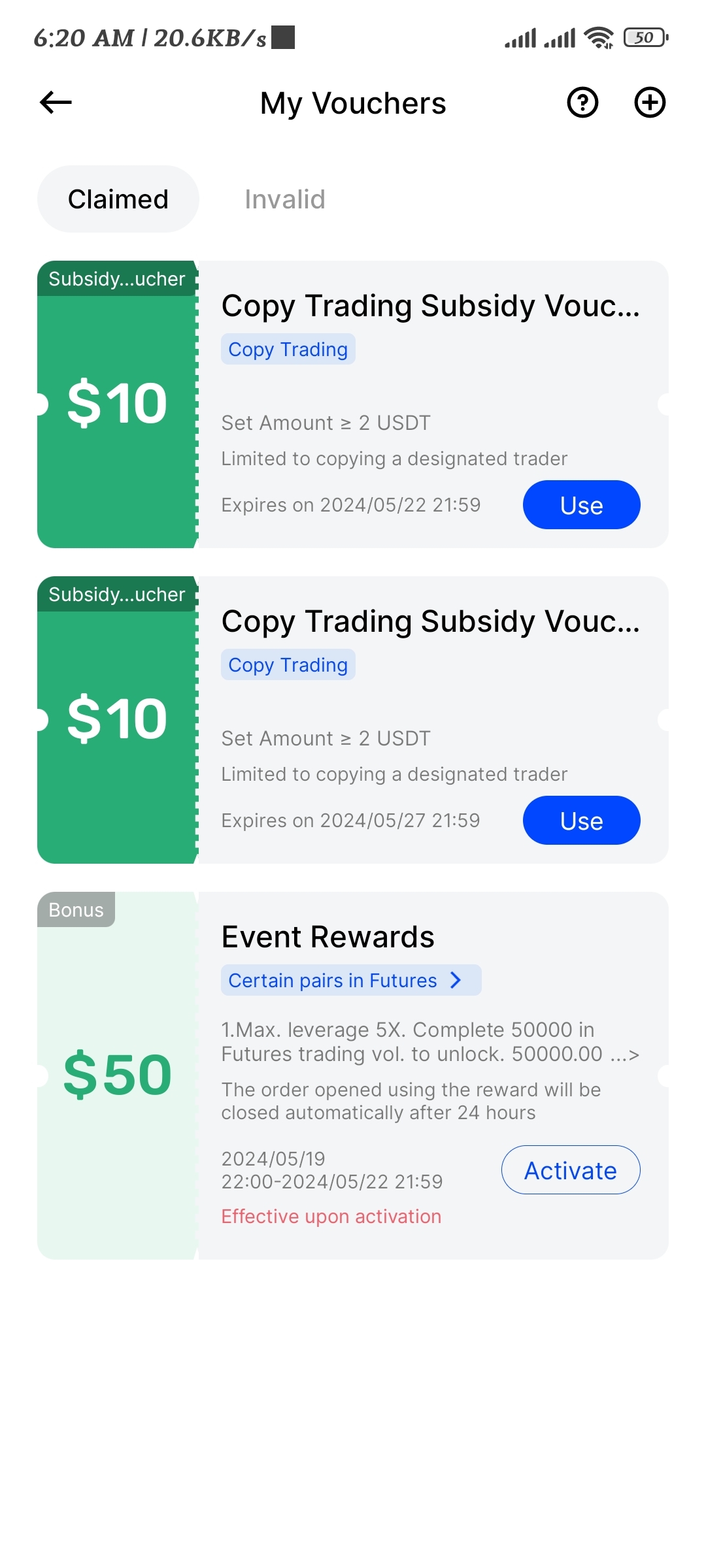
Task: Expand the Event Rewards leverage details
Action: [626, 1054]
